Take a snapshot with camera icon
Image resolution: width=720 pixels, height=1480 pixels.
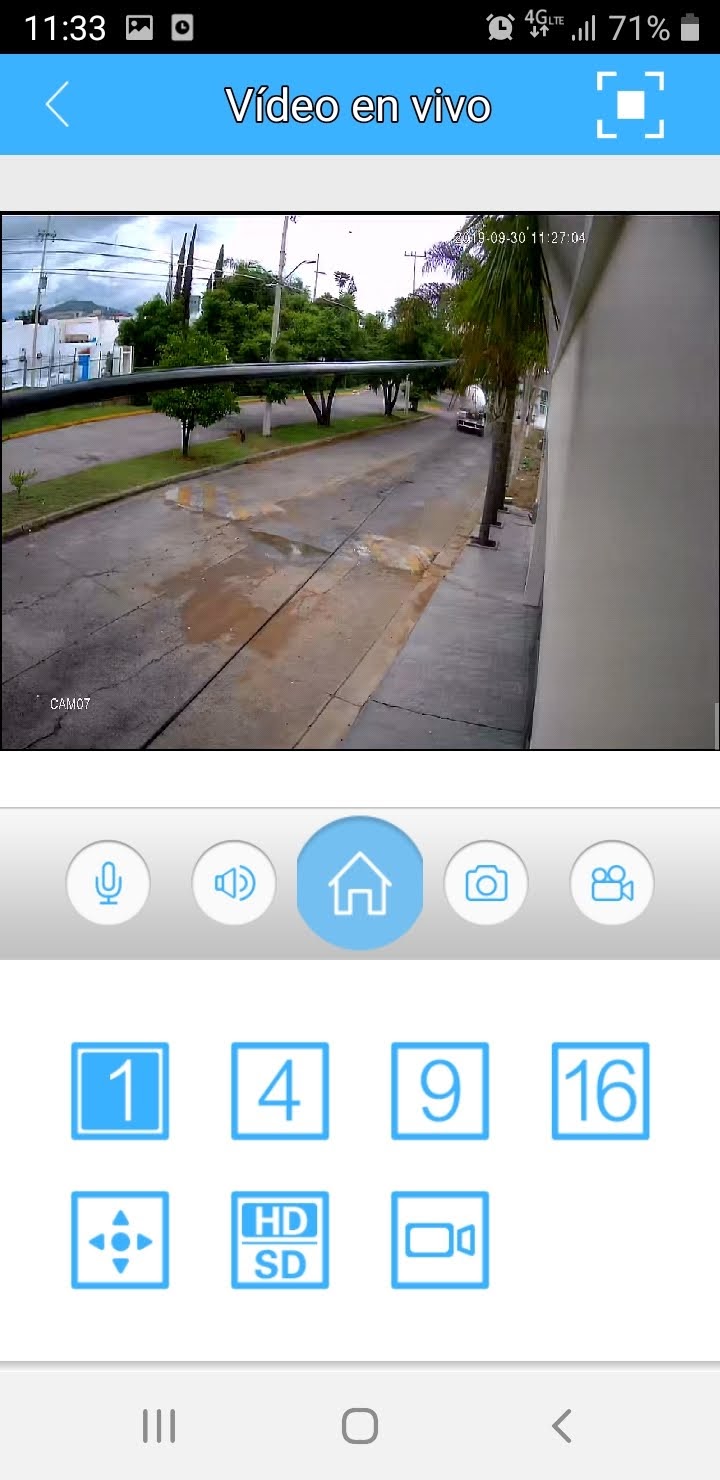pos(486,884)
